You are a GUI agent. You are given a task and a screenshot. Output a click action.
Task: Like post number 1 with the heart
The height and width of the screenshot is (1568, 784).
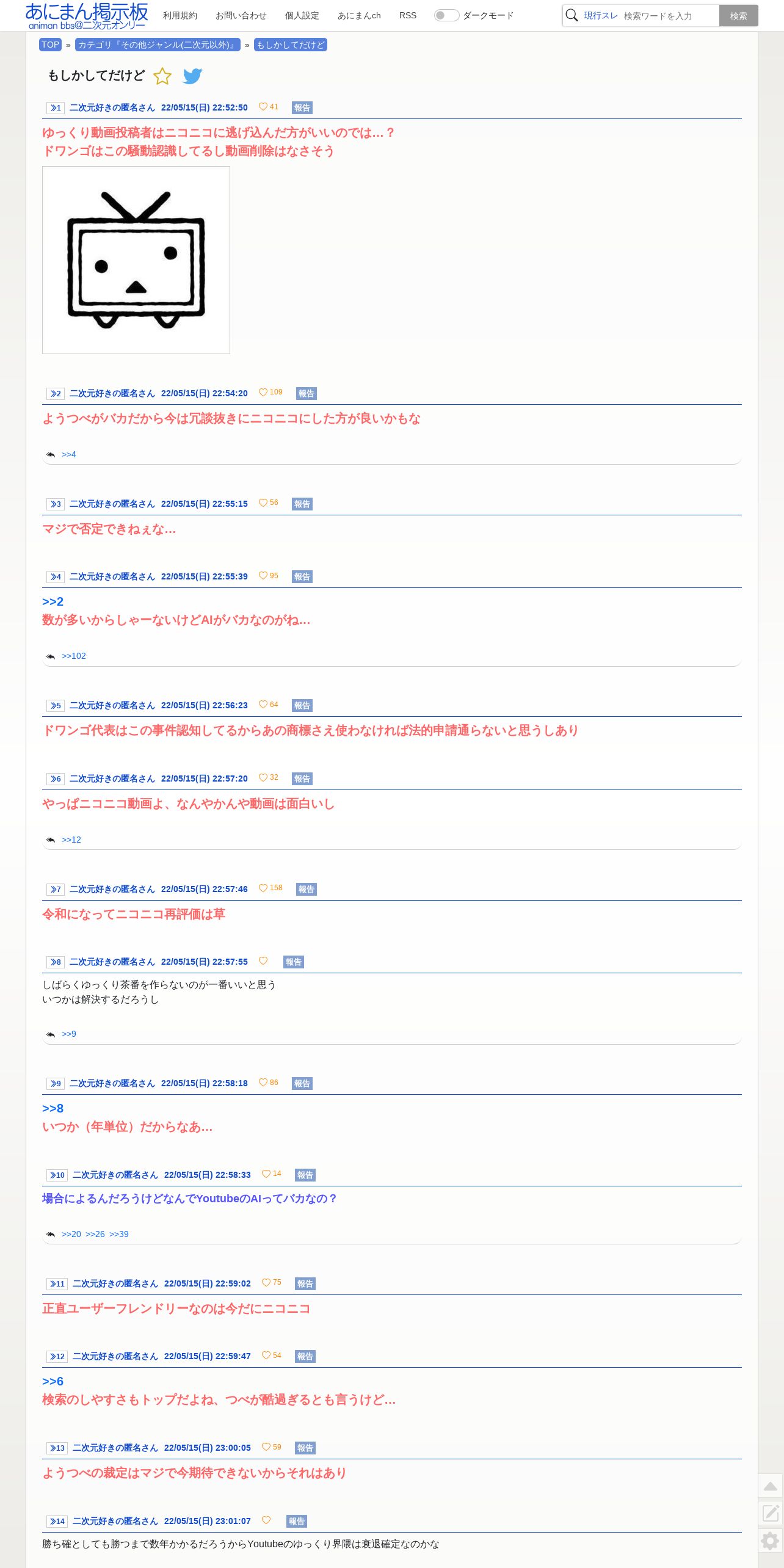263,106
